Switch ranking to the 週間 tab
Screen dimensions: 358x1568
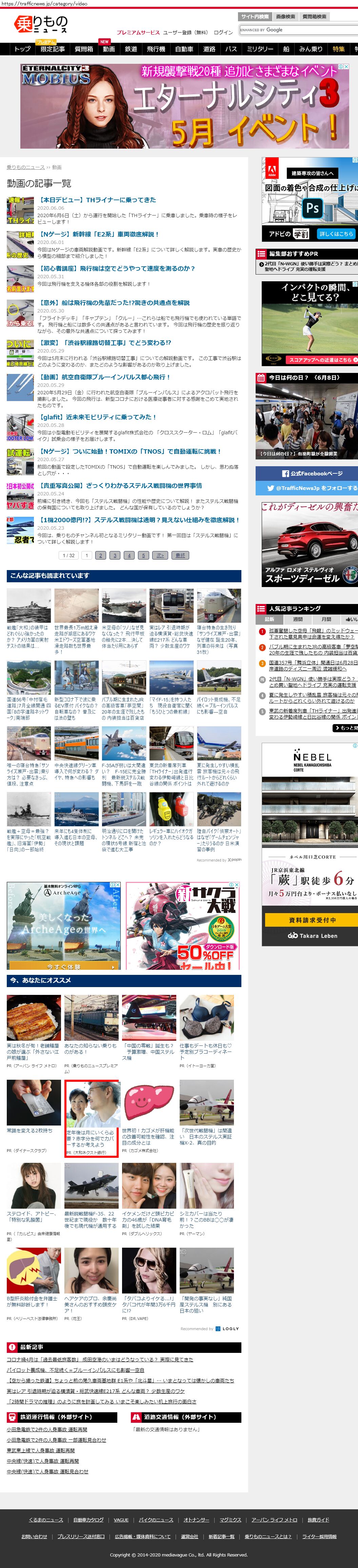[298, 619]
